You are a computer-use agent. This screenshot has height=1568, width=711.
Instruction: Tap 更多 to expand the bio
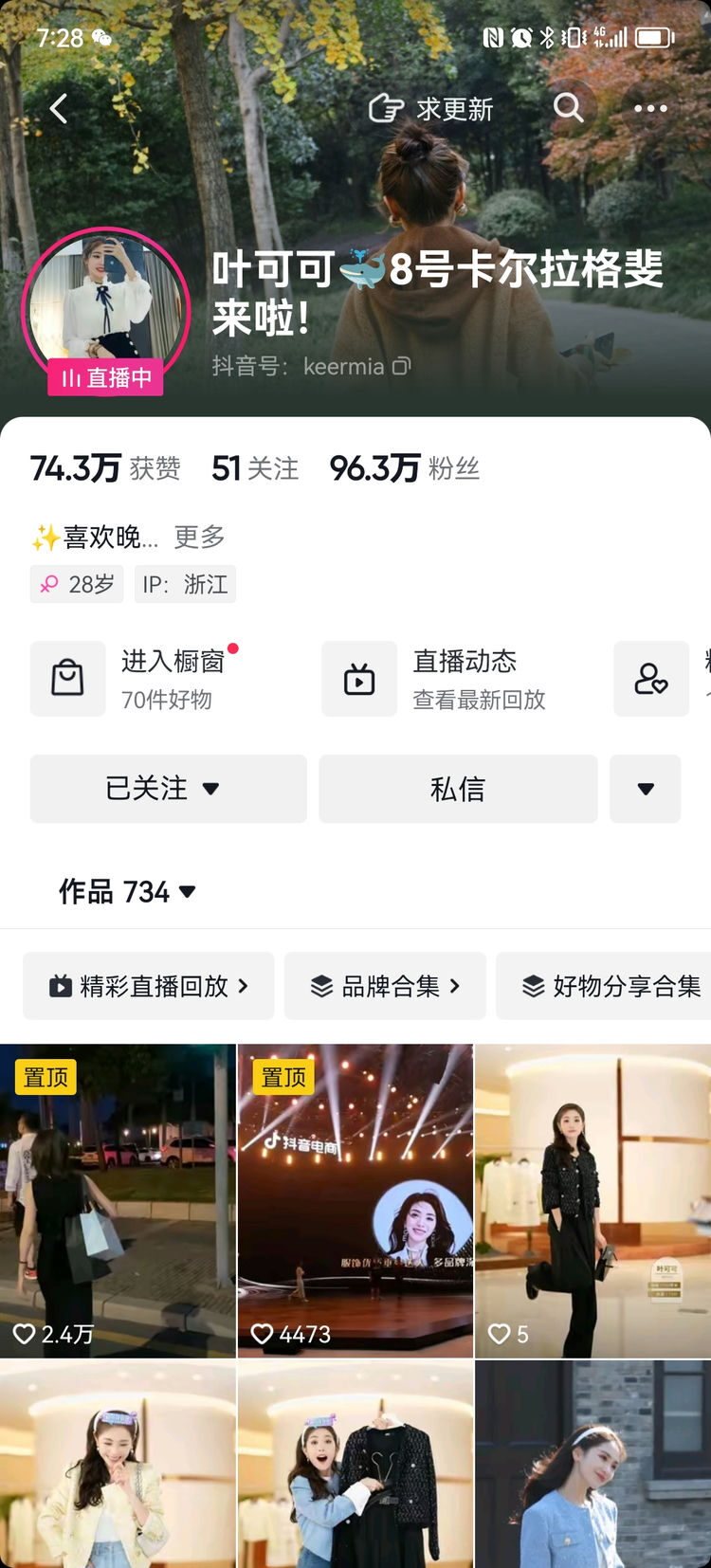pos(197,538)
